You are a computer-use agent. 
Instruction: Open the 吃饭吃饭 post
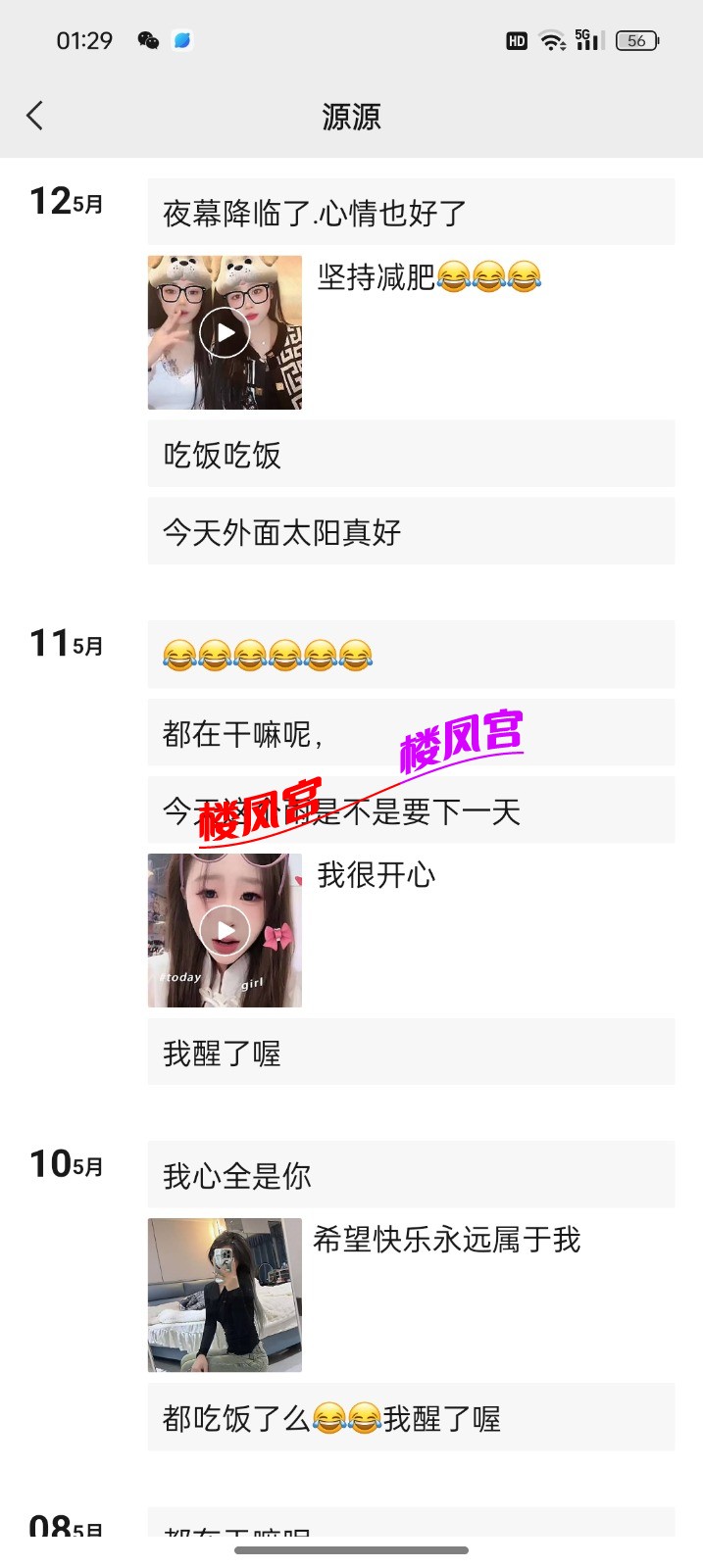pyautogui.click(x=411, y=454)
